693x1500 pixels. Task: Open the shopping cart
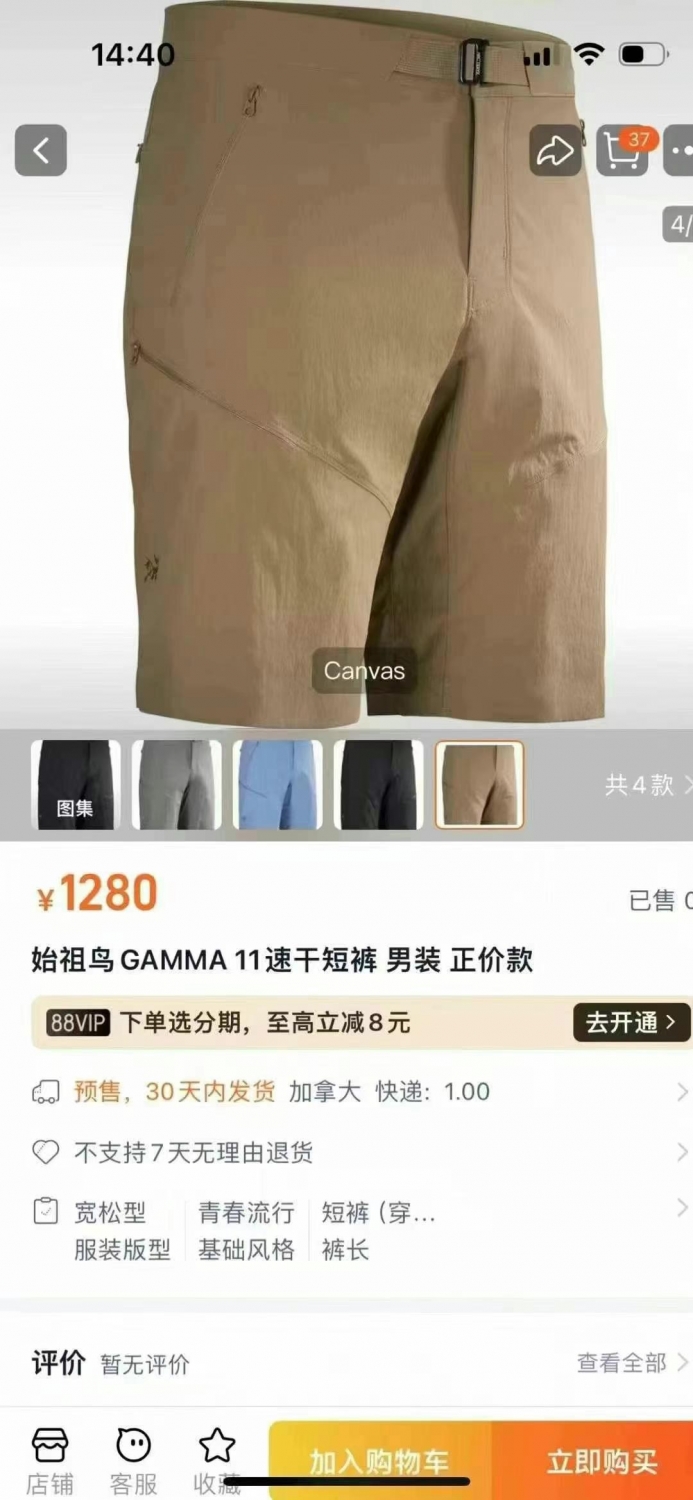pyautogui.click(x=624, y=151)
